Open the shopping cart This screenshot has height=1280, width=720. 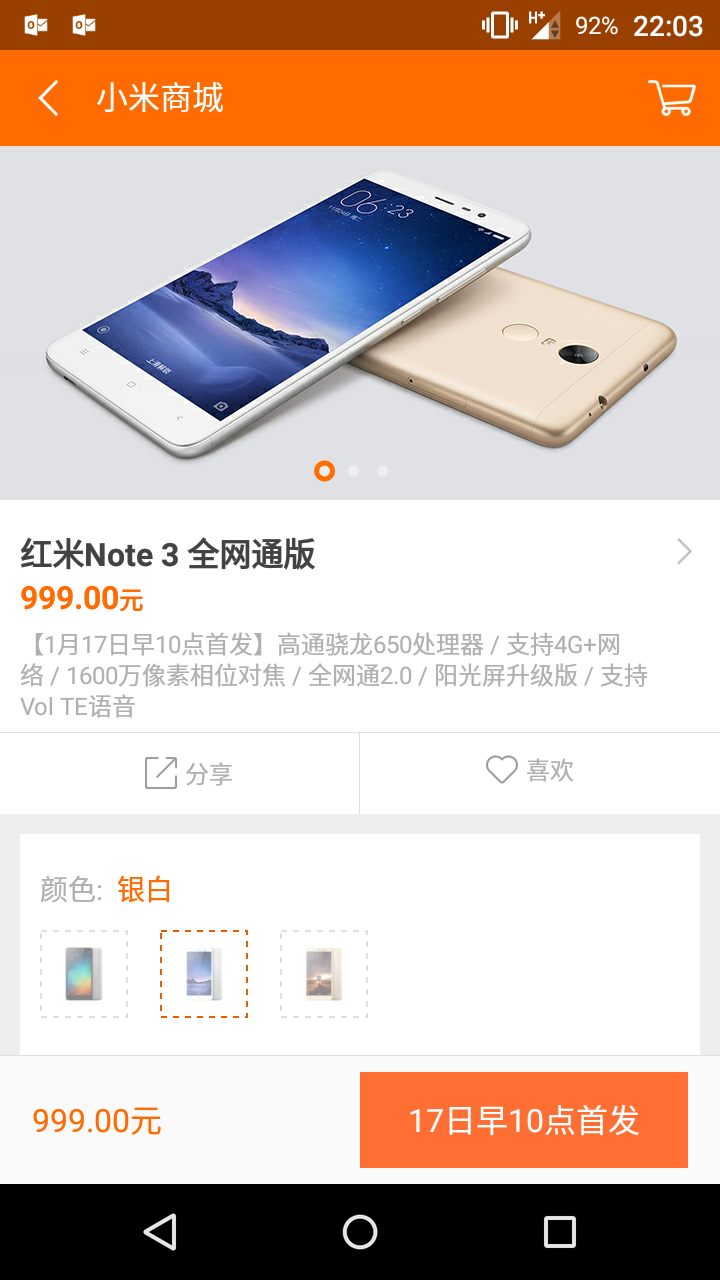671,98
